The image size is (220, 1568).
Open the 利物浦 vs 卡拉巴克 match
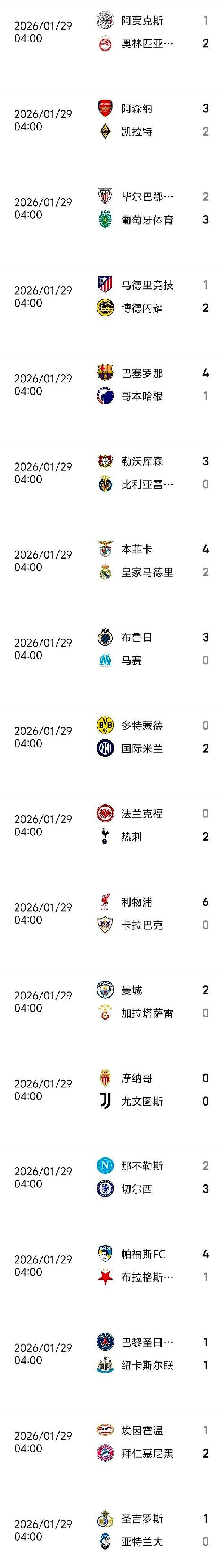110,914
